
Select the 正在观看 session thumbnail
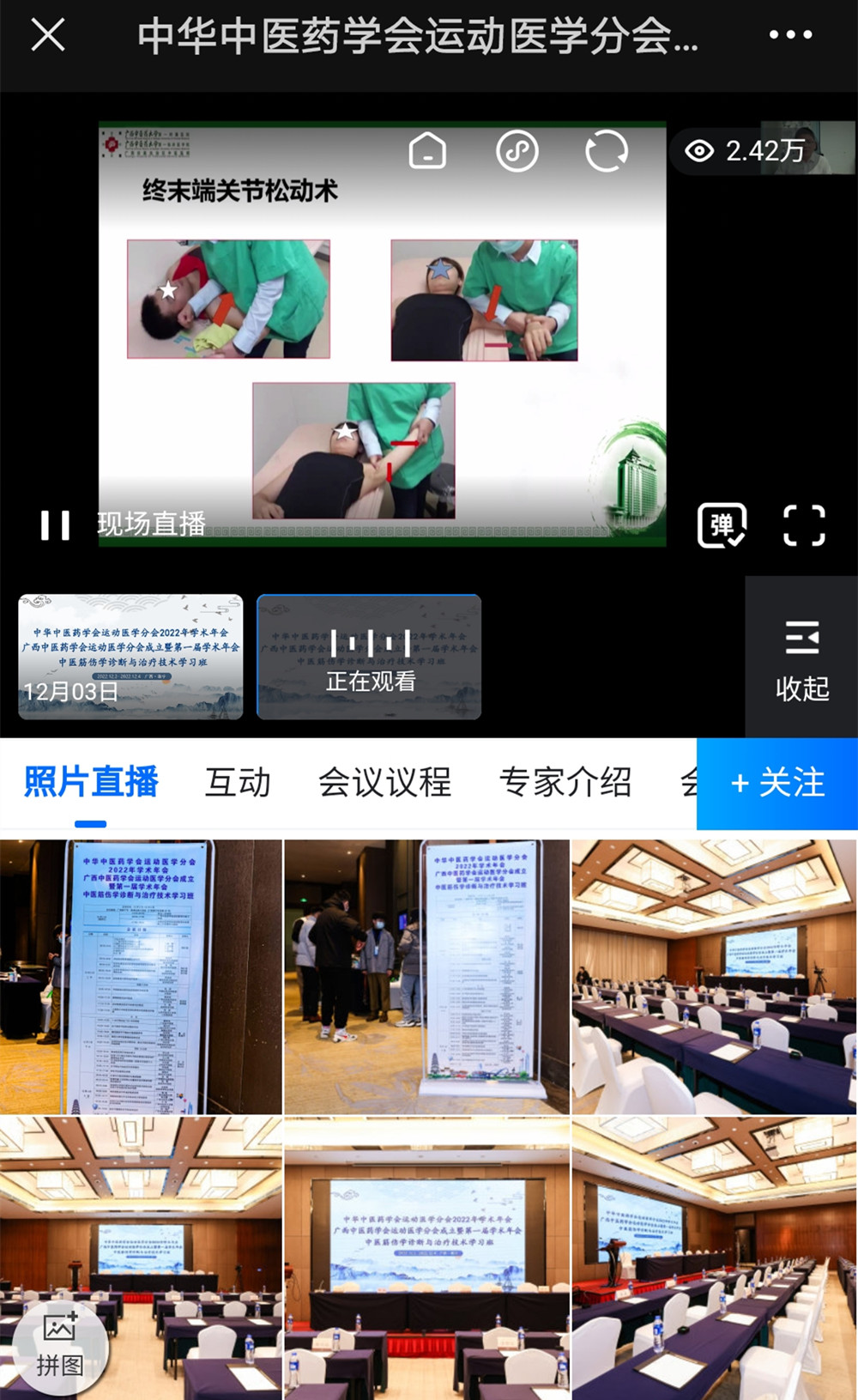(369, 657)
